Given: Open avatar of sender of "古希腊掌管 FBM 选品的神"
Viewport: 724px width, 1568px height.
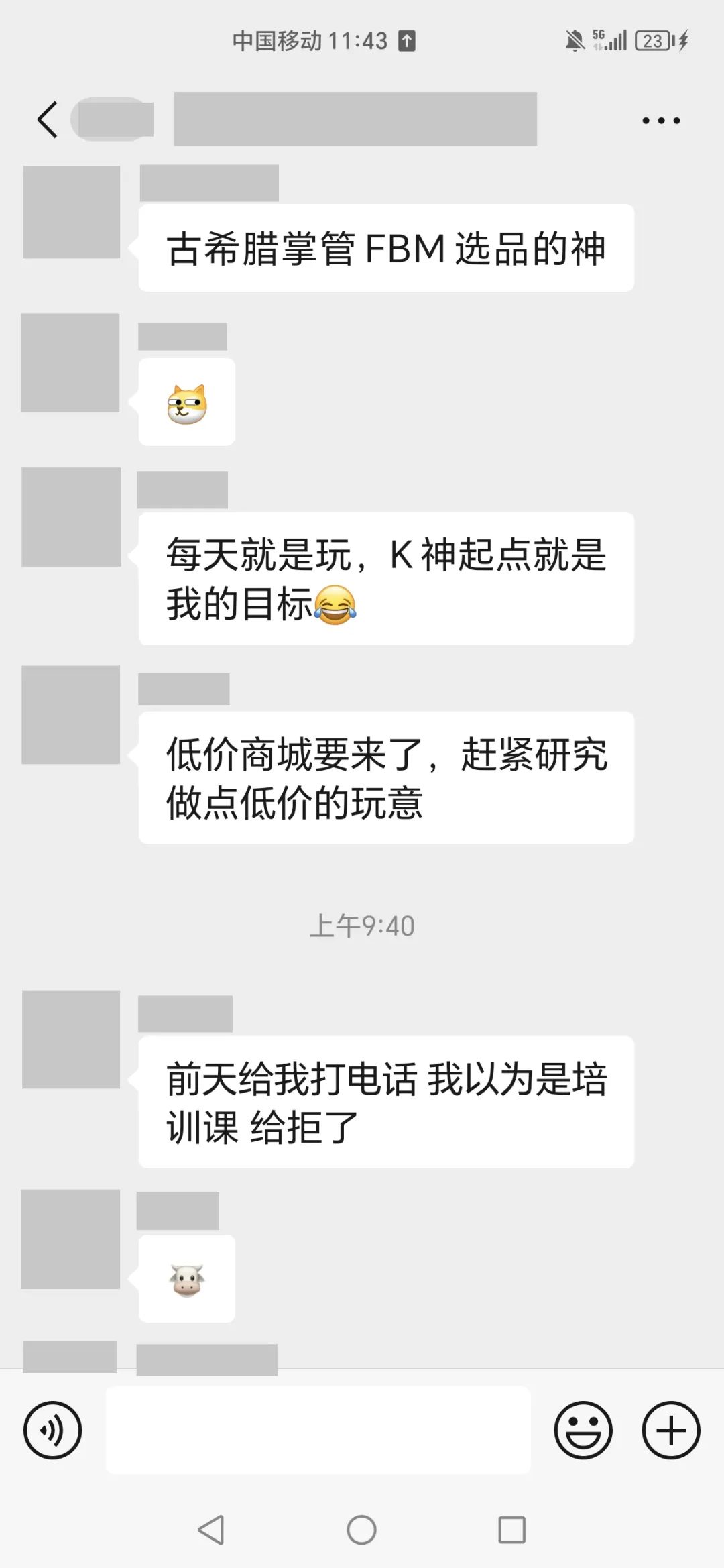Looking at the screenshot, I should point(71,212).
